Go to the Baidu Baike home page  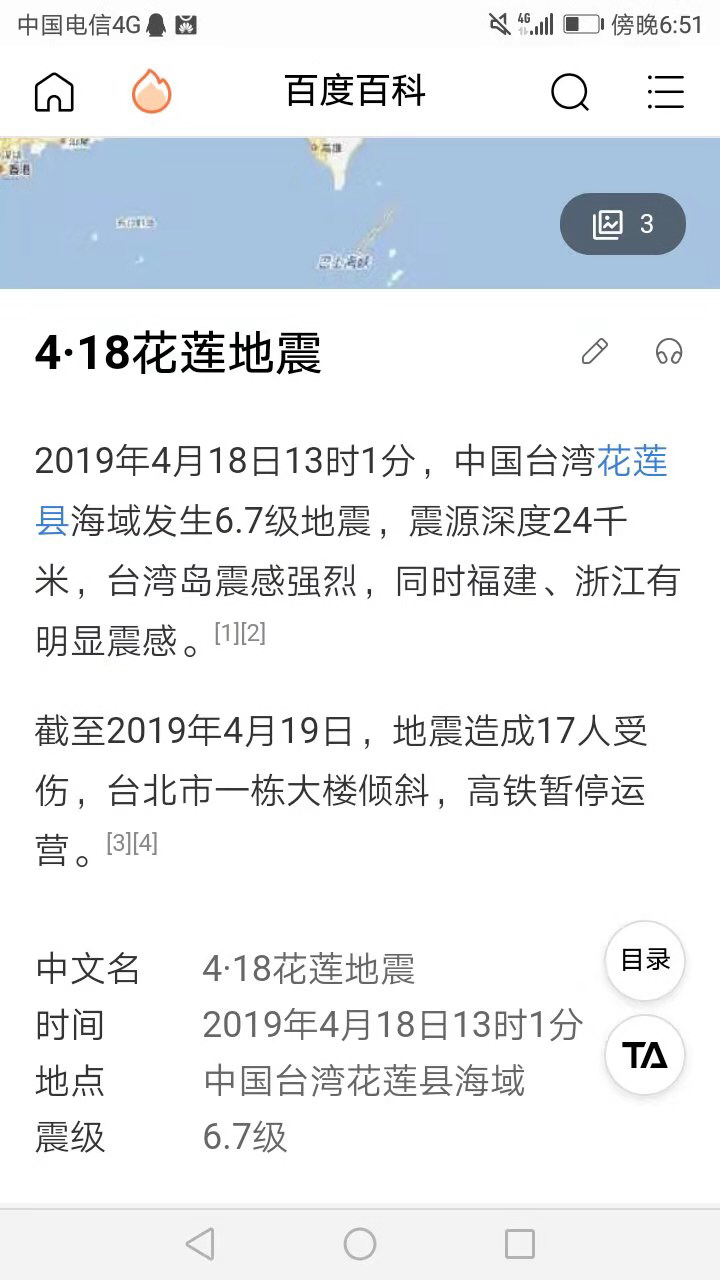(54, 92)
